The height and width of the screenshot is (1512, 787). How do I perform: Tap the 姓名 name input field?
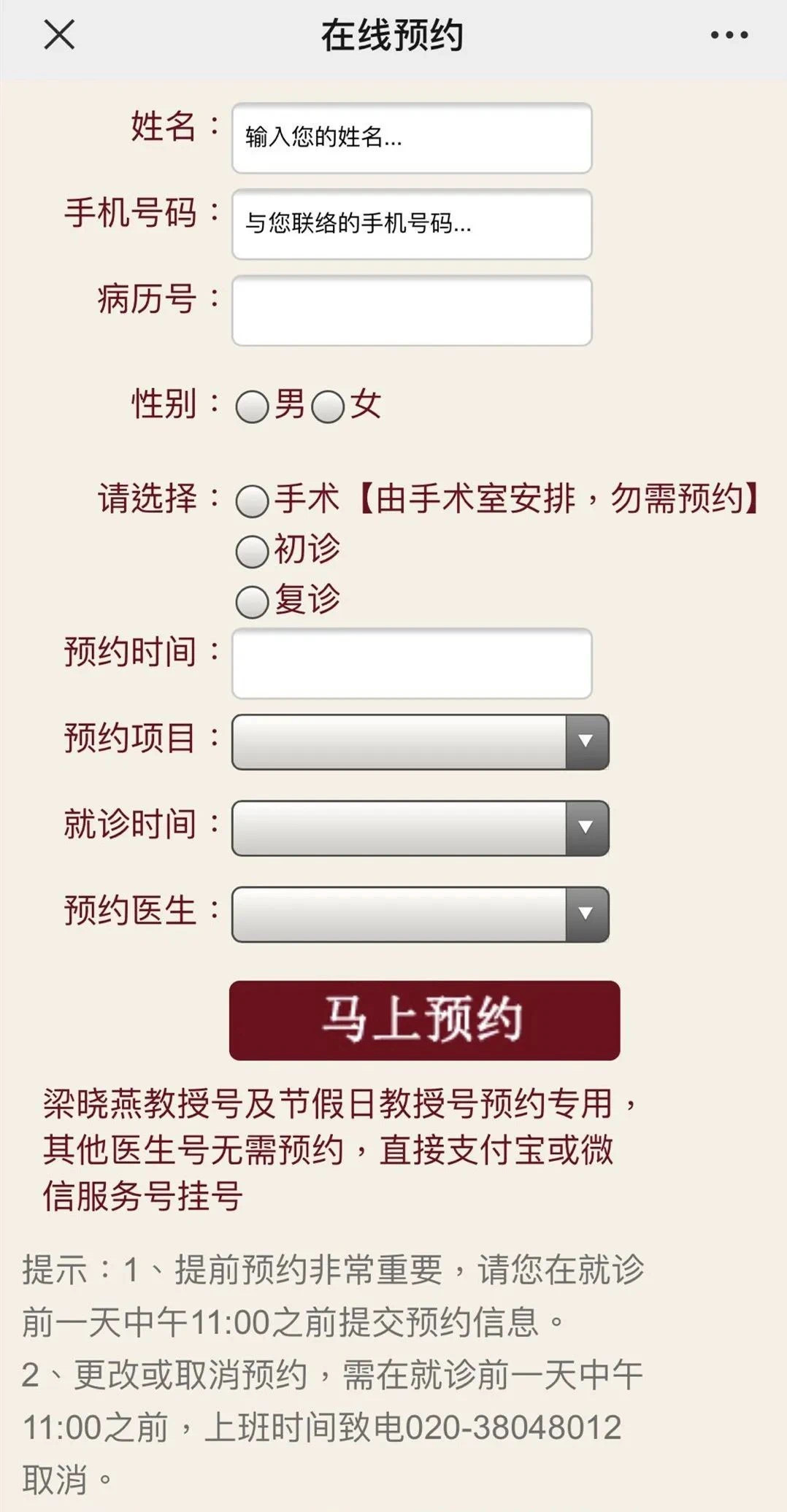(x=412, y=138)
